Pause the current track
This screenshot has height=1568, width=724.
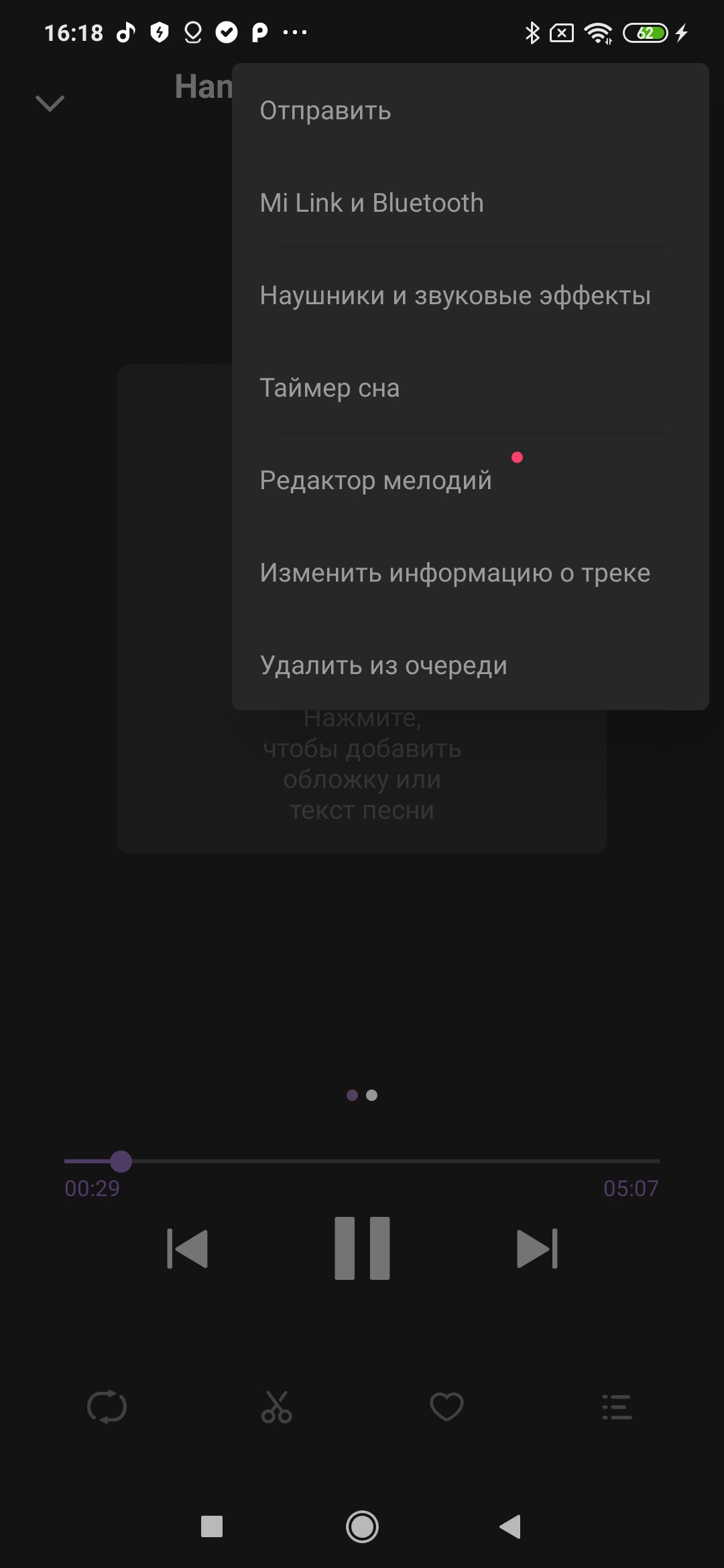(x=362, y=1248)
